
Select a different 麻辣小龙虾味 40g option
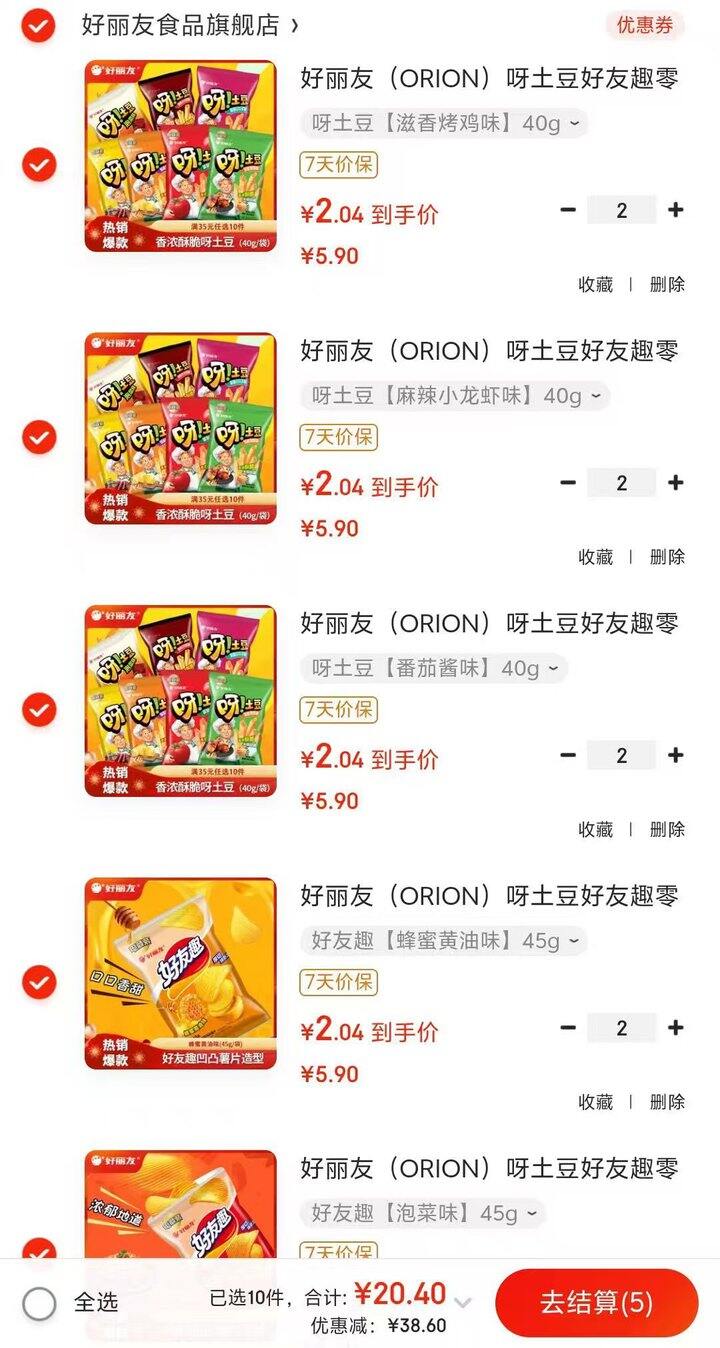[x=455, y=396]
